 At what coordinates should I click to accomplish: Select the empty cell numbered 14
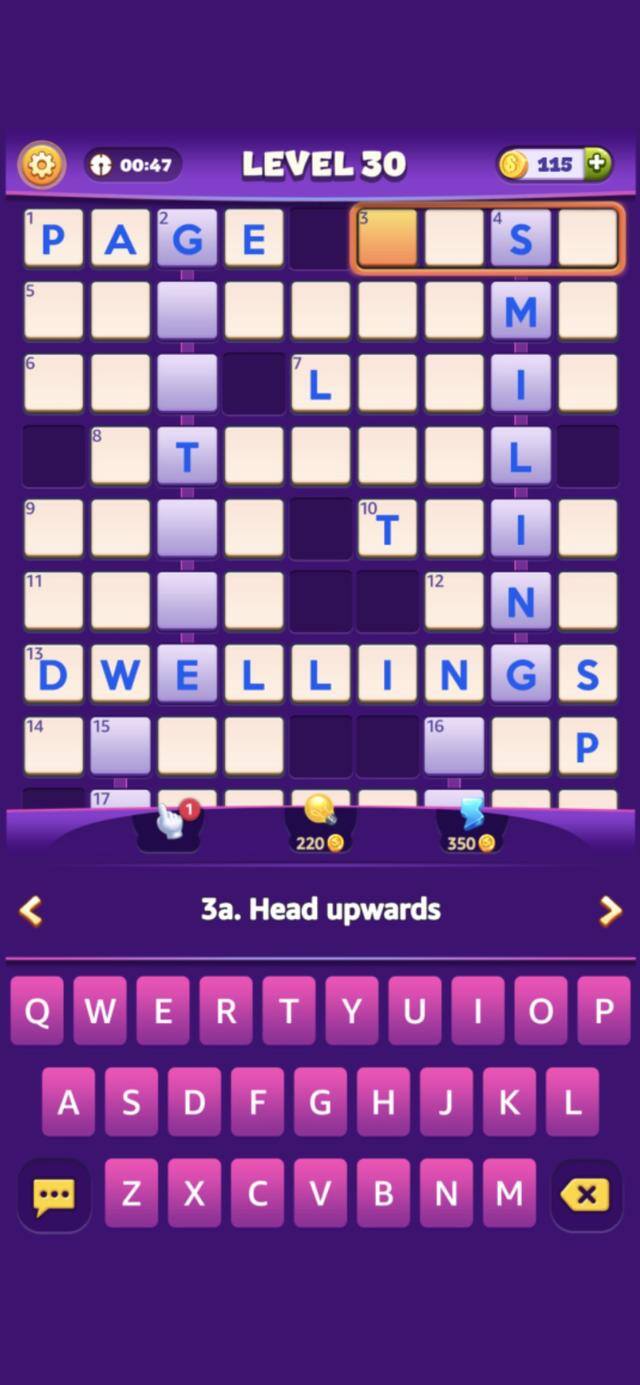pyautogui.click(x=54, y=745)
